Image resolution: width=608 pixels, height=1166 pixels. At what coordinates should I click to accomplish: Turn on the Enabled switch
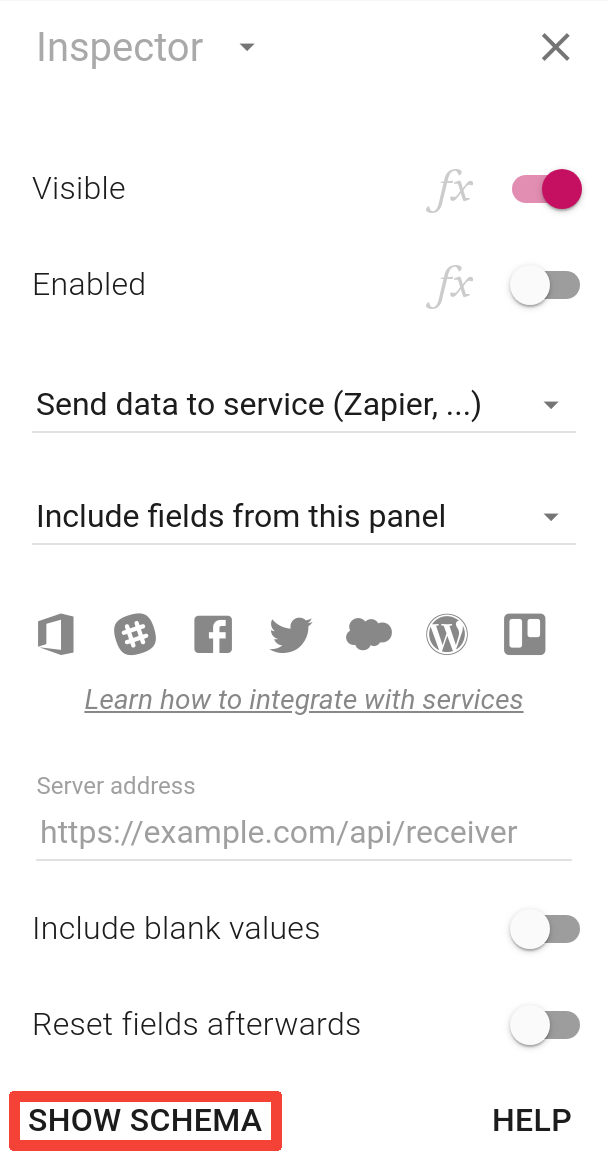[545, 286]
